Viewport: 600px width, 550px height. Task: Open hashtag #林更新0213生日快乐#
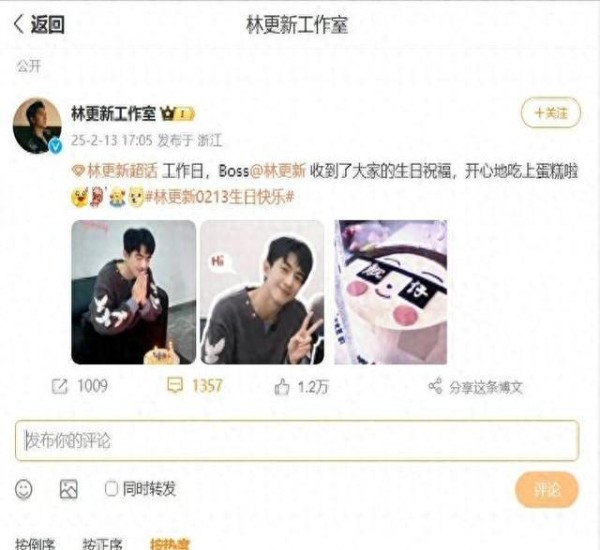pyautogui.click(x=219, y=193)
